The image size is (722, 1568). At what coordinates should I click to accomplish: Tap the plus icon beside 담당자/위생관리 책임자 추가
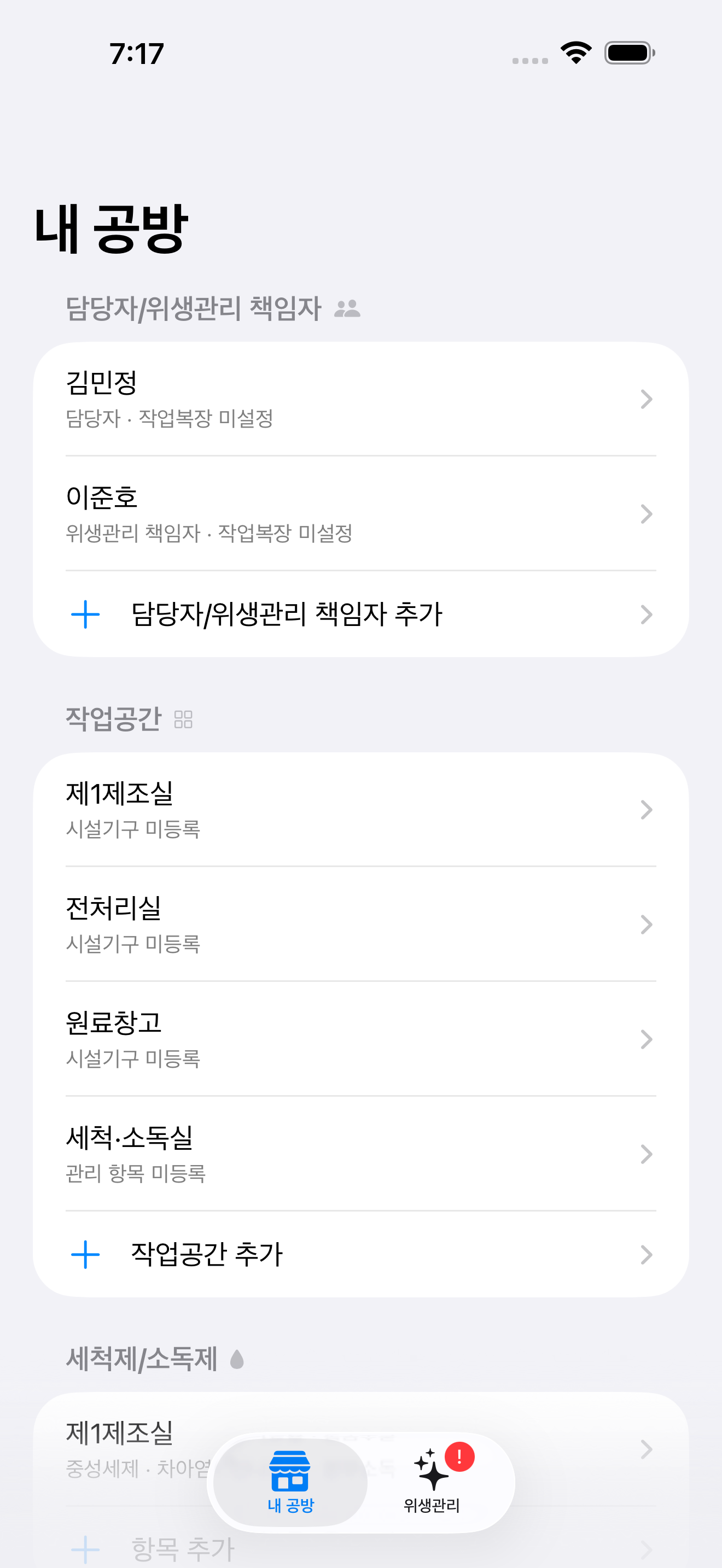click(86, 615)
